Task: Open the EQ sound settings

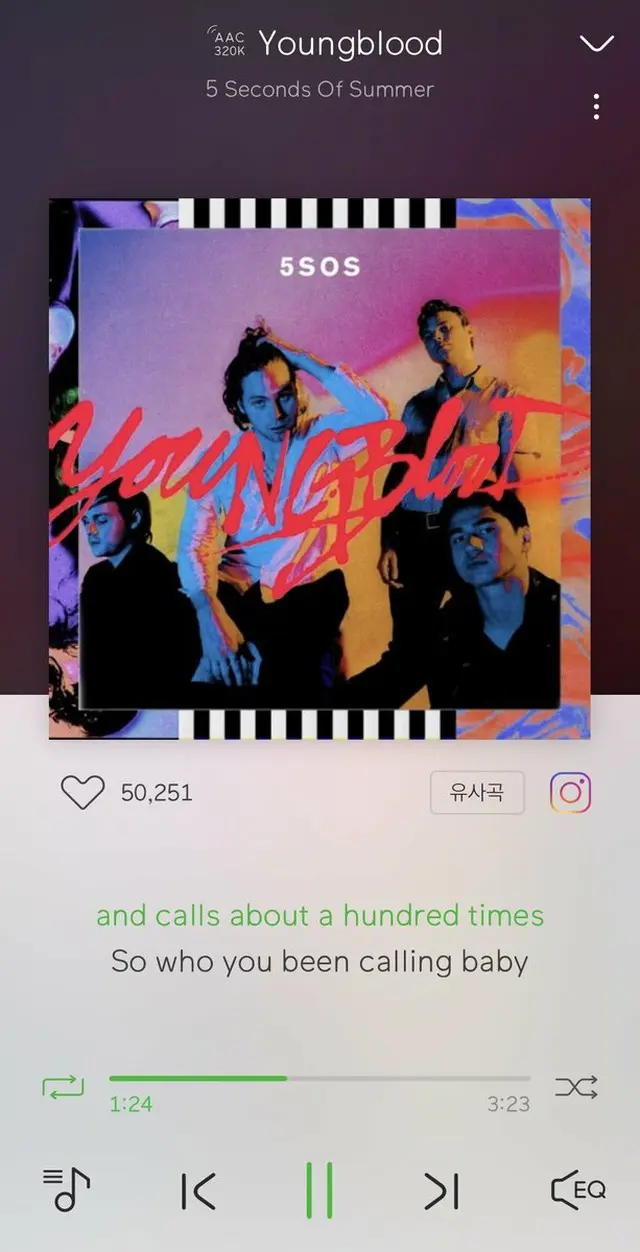Action: coord(578,1190)
